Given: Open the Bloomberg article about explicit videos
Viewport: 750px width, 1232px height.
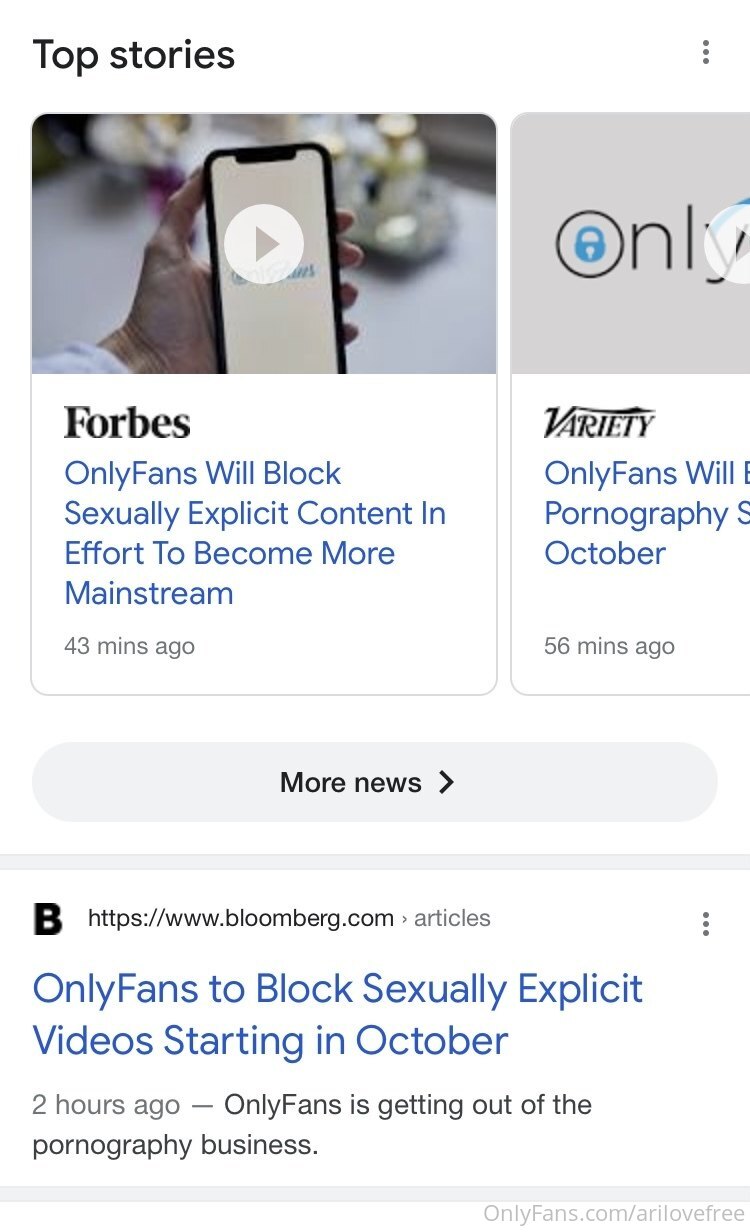Looking at the screenshot, I should (337, 1014).
